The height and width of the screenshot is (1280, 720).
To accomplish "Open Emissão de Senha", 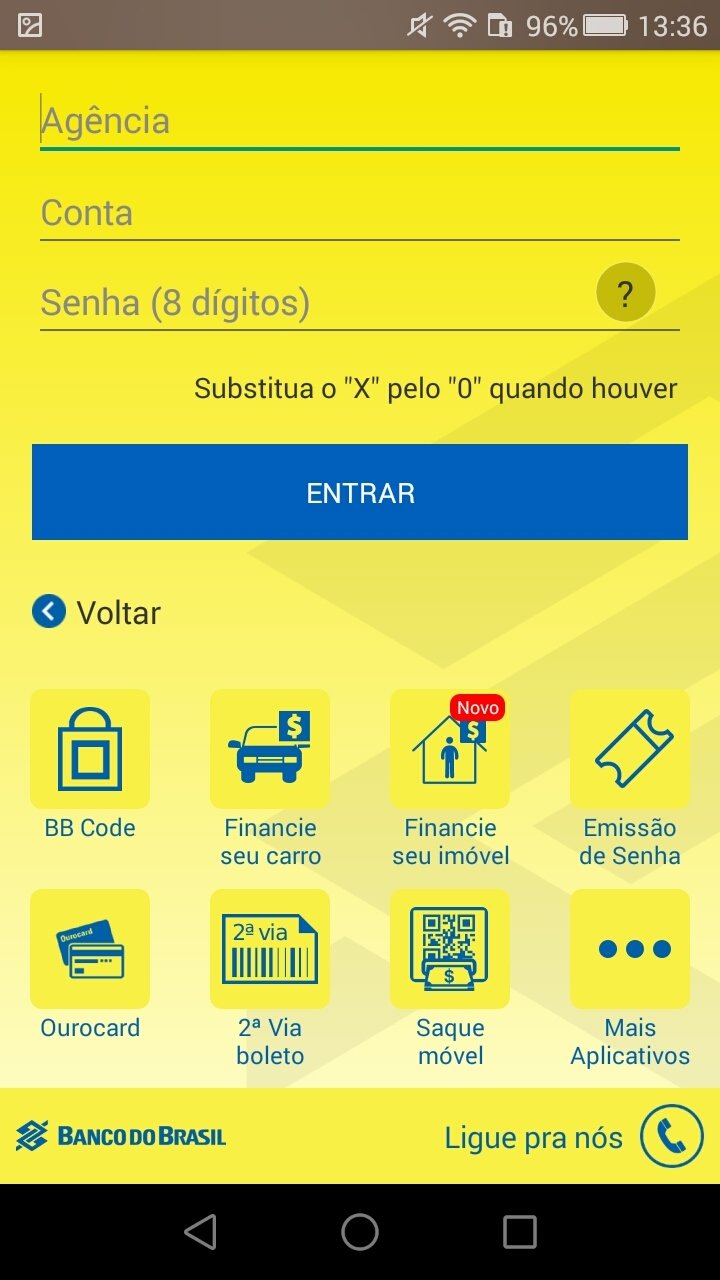I will click(x=630, y=779).
